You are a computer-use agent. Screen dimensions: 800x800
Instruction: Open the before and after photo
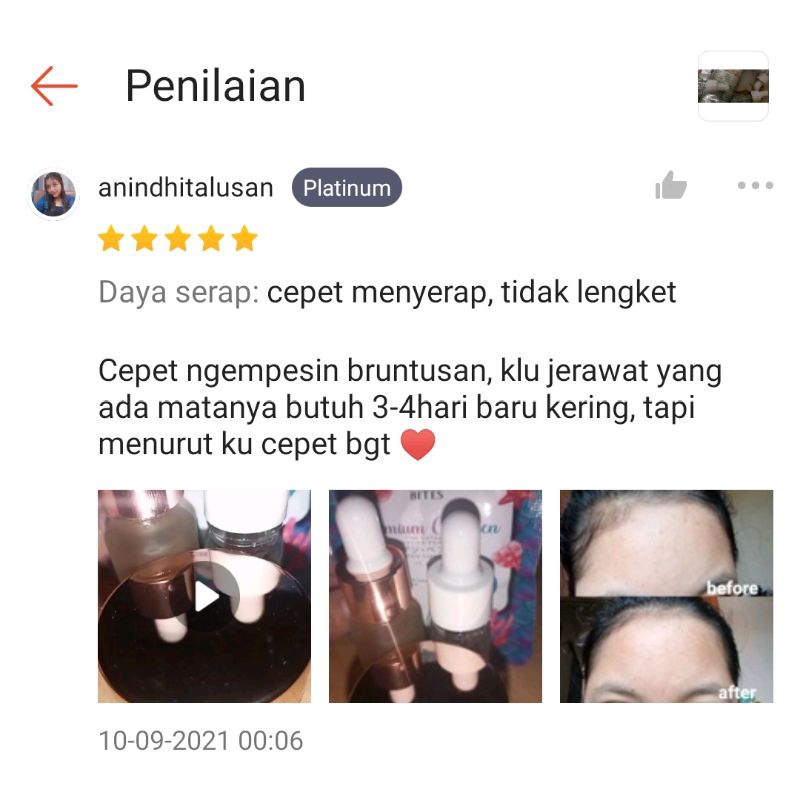tap(666, 597)
